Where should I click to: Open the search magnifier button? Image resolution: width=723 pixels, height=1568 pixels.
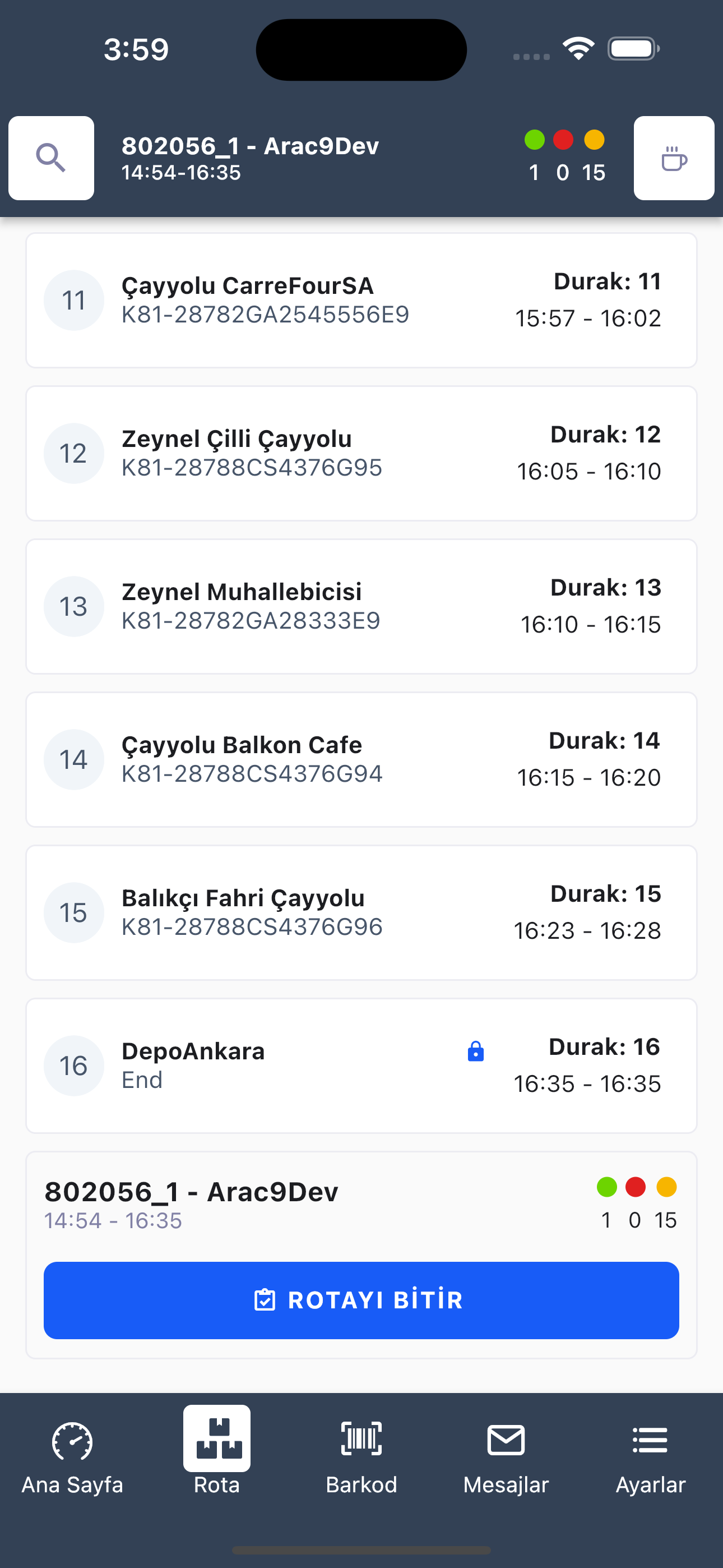pyautogui.click(x=51, y=158)
